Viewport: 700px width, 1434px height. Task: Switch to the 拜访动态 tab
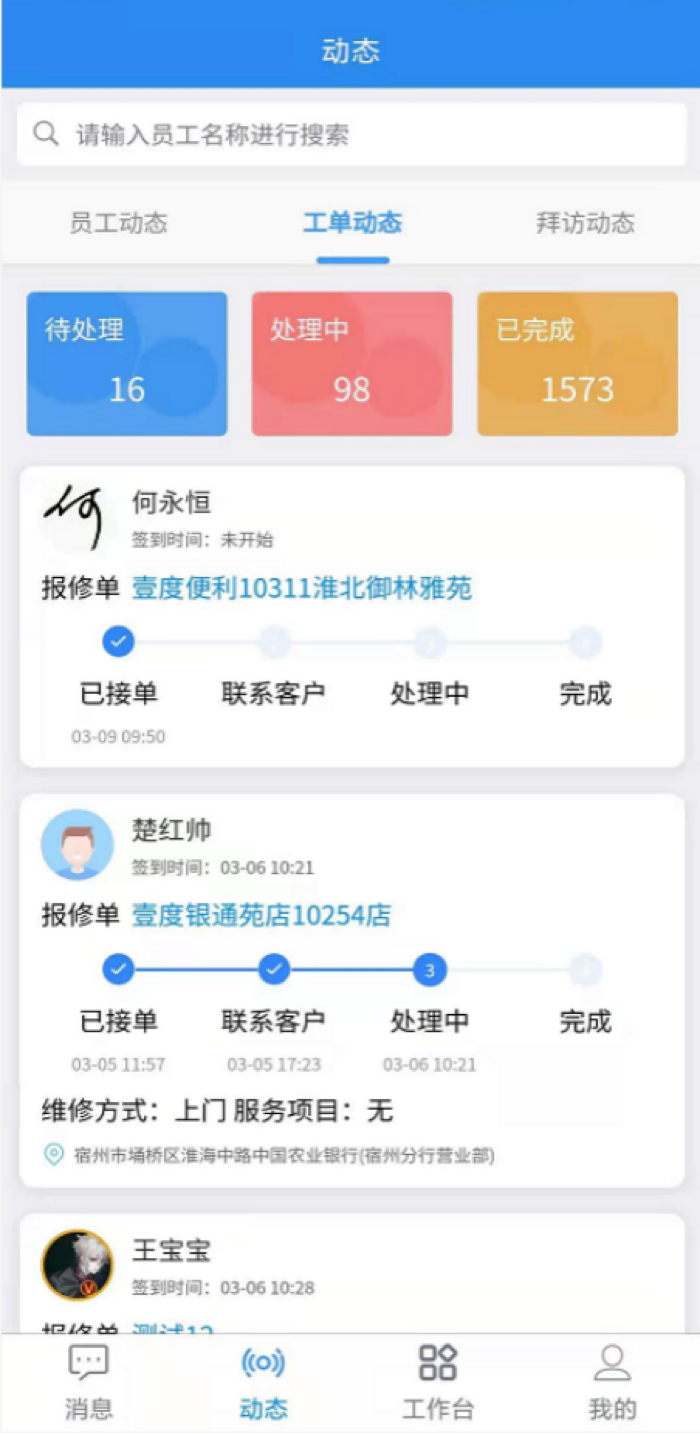pyautogui.click(x=585, y=223)
